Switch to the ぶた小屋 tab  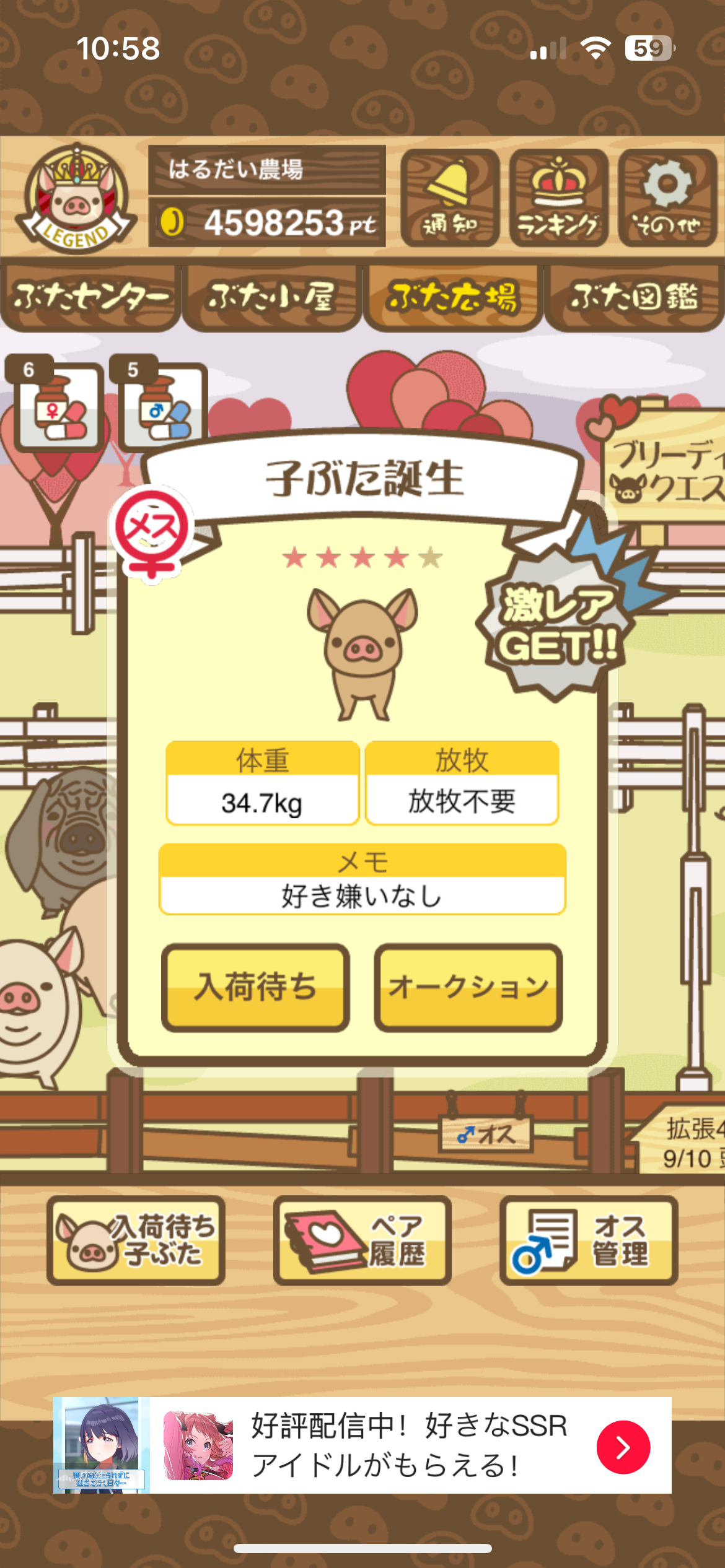[x=271, y=297]
